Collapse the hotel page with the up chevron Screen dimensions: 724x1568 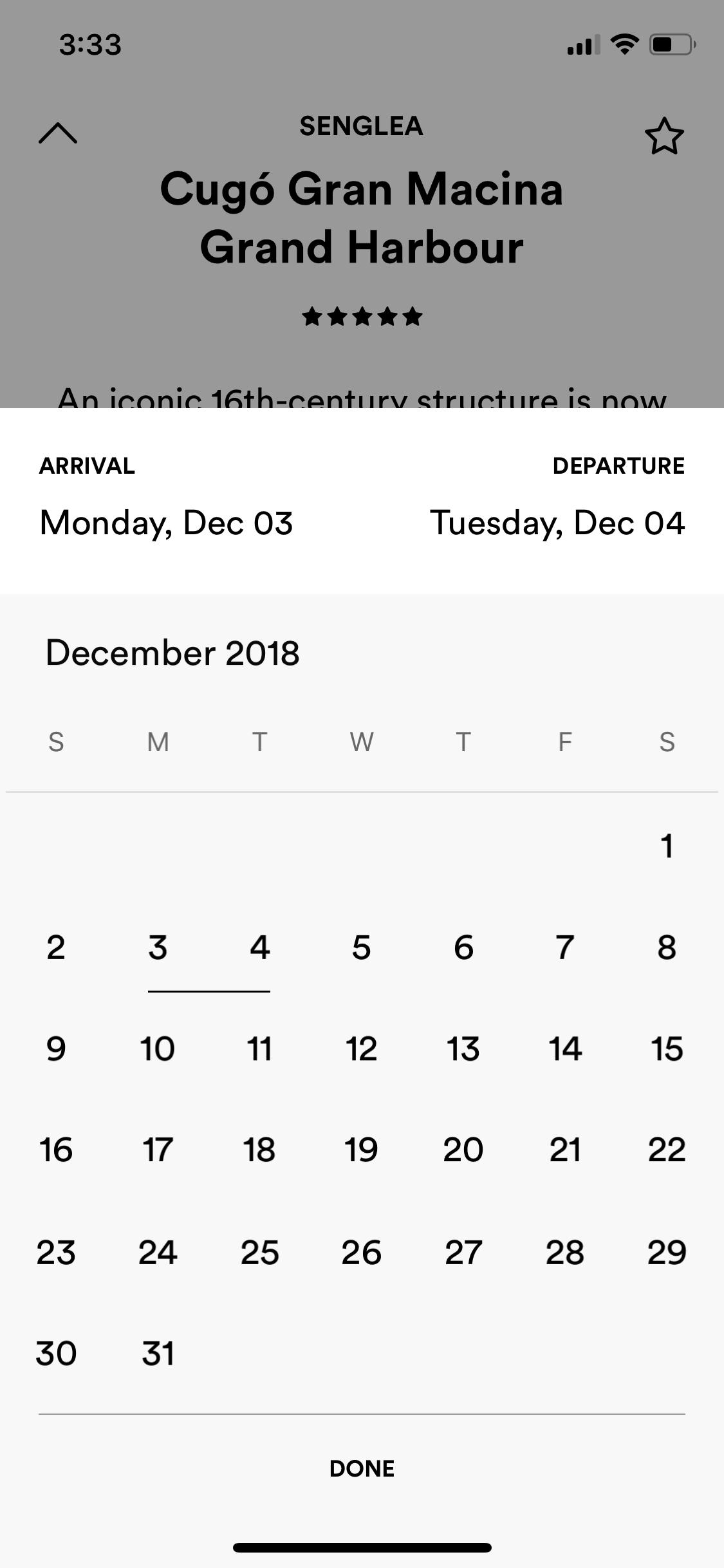tap(58, 133)
